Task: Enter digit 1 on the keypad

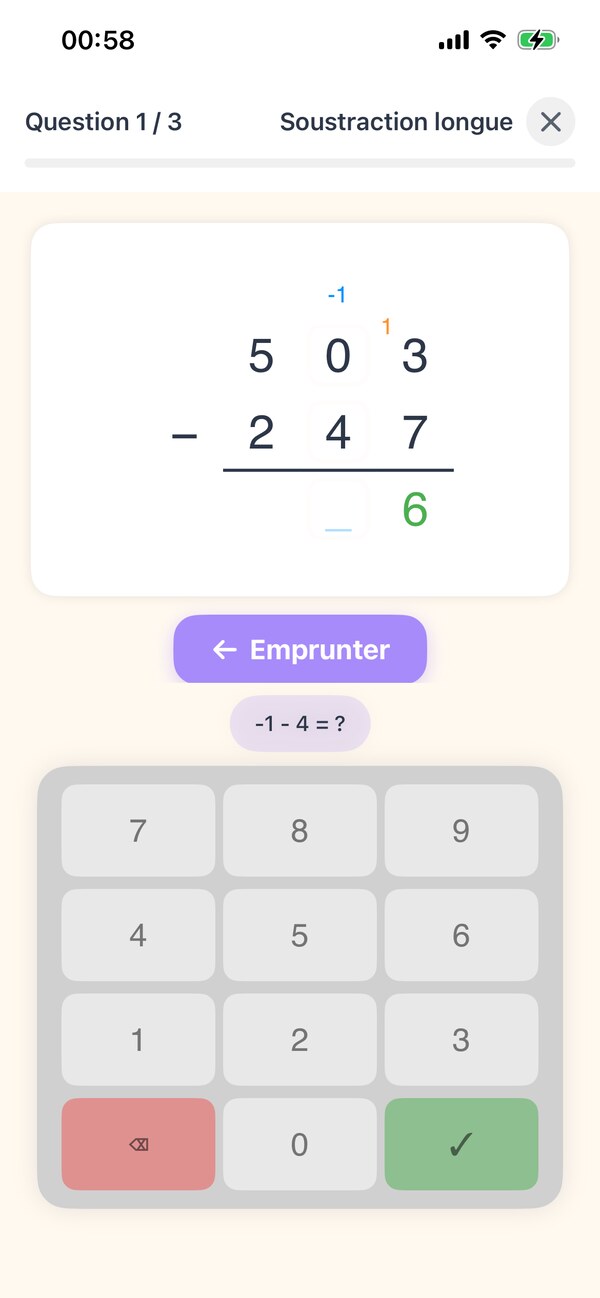Action: point(138,1040)
